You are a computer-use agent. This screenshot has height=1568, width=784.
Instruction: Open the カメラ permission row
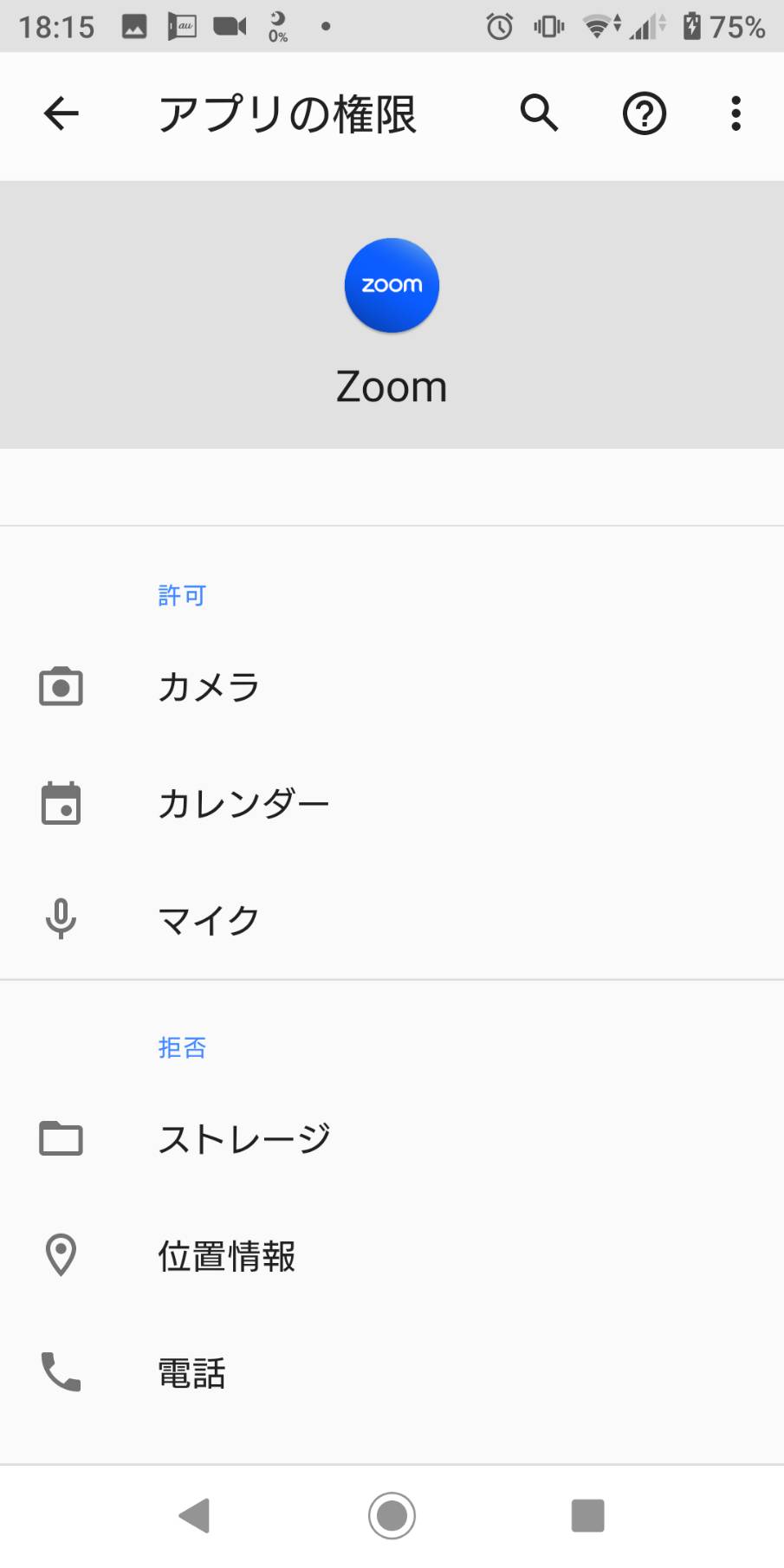pos(392,688)
